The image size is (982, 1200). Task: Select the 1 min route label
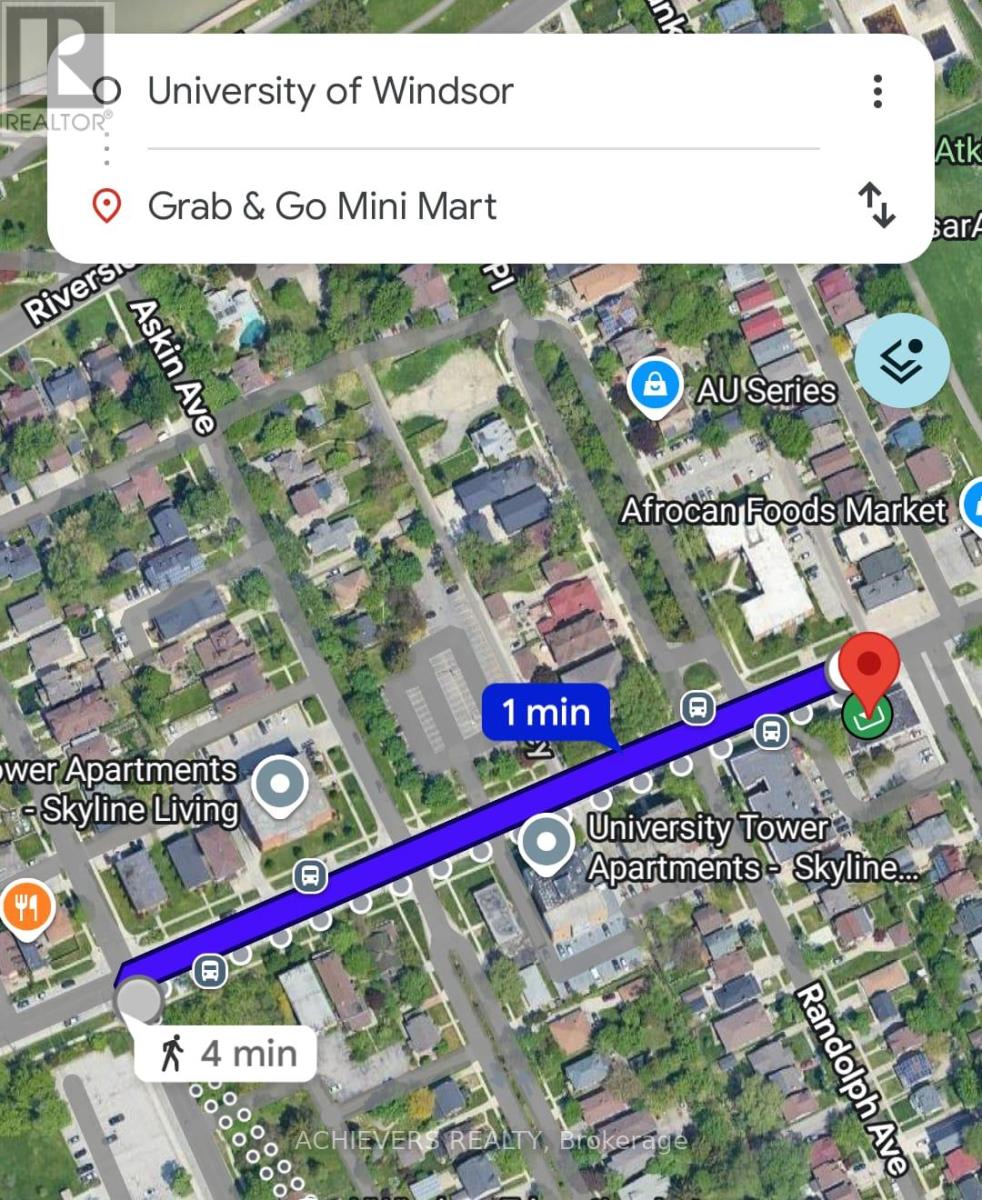(x=546, y=712)
